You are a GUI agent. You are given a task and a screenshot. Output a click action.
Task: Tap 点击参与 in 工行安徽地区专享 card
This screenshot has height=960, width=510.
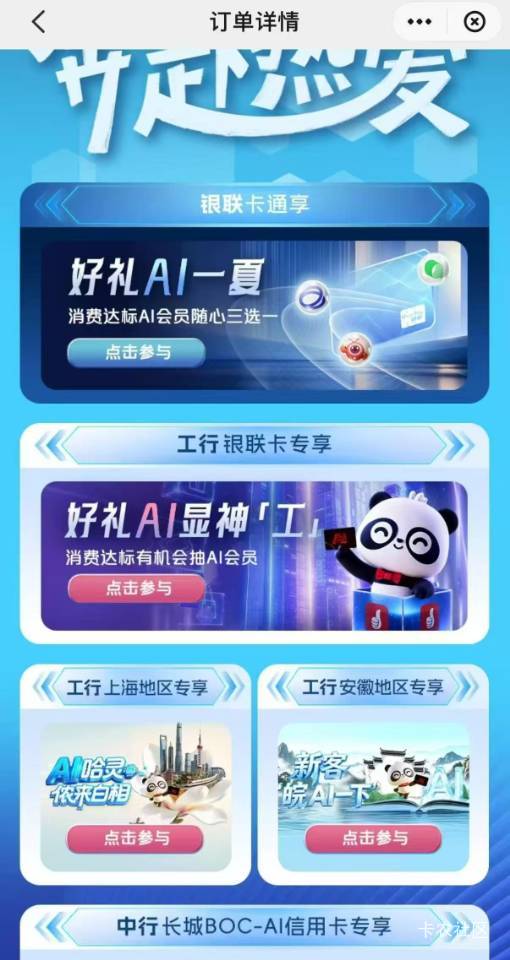point(373,839)
